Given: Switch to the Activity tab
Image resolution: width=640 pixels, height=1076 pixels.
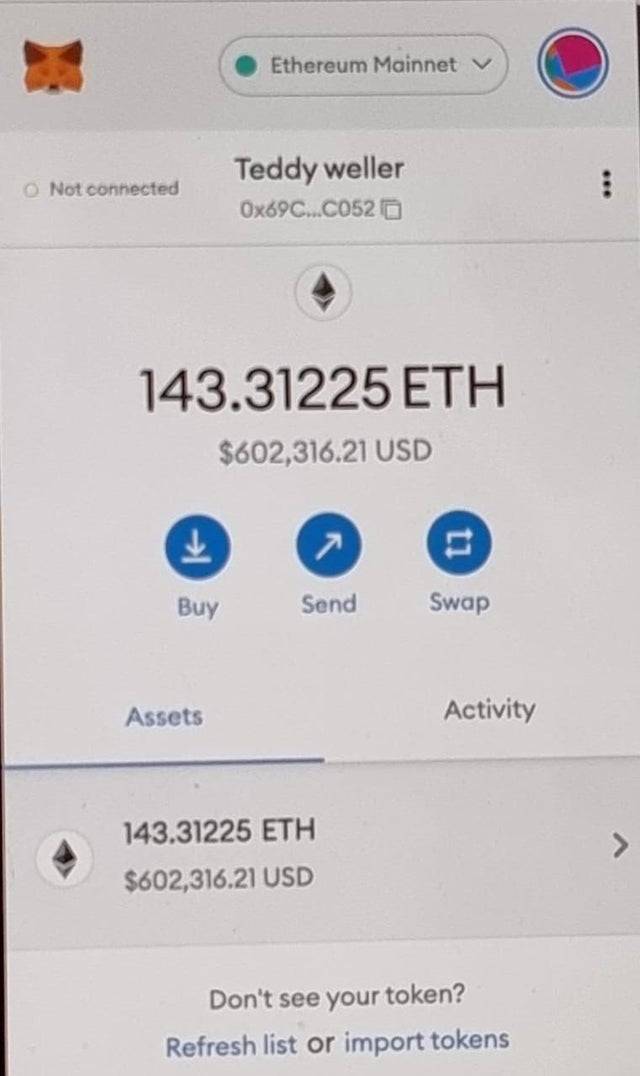Looking at the screenshot, I should point(489,710).
